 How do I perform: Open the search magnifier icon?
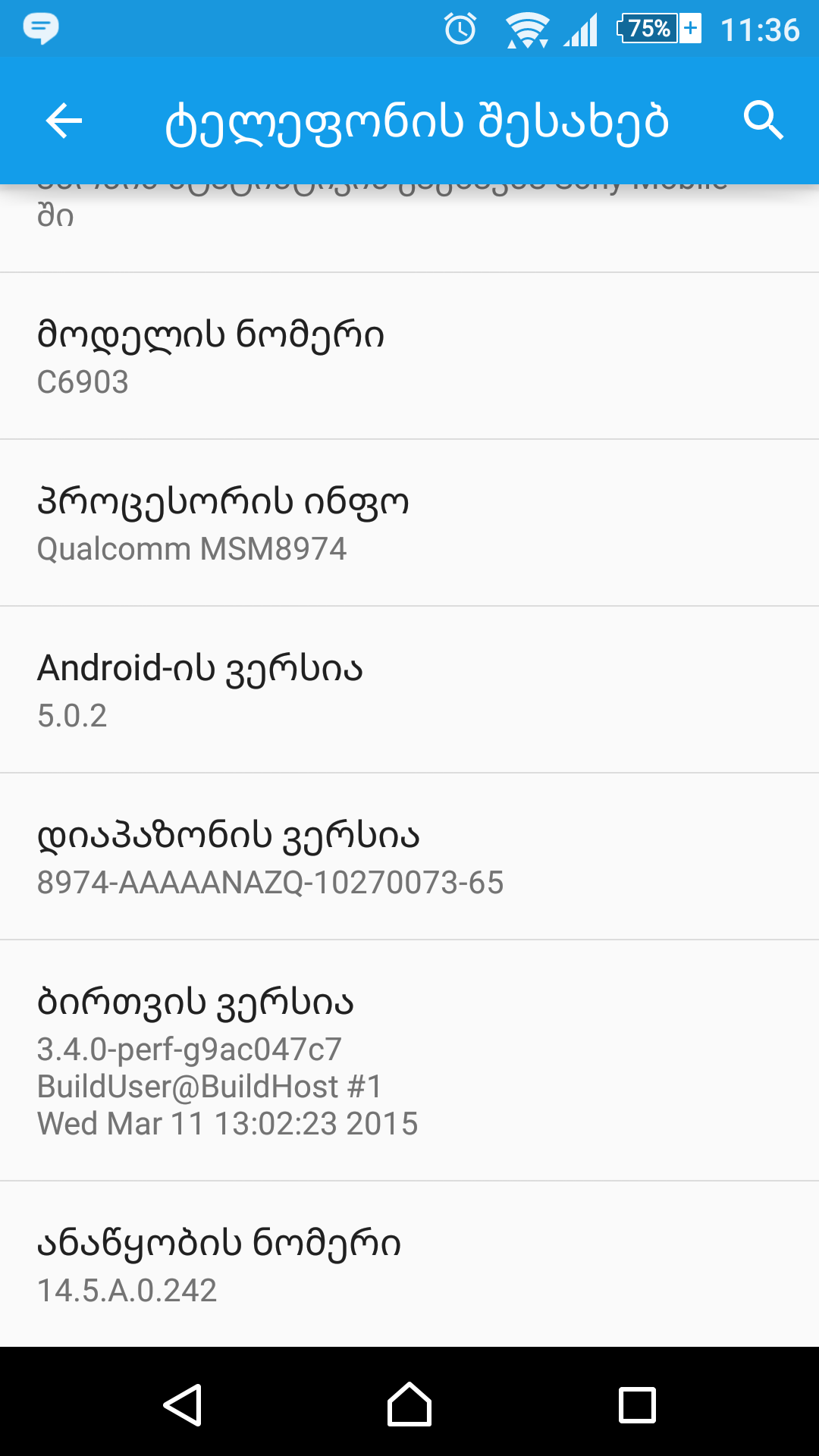pos(763,121)
